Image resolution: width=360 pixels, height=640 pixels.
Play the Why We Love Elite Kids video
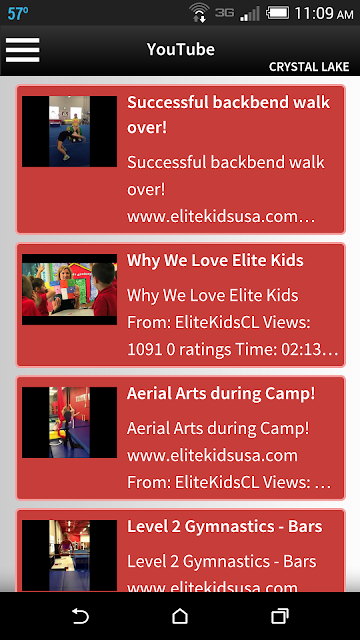(x=180, y=305)
